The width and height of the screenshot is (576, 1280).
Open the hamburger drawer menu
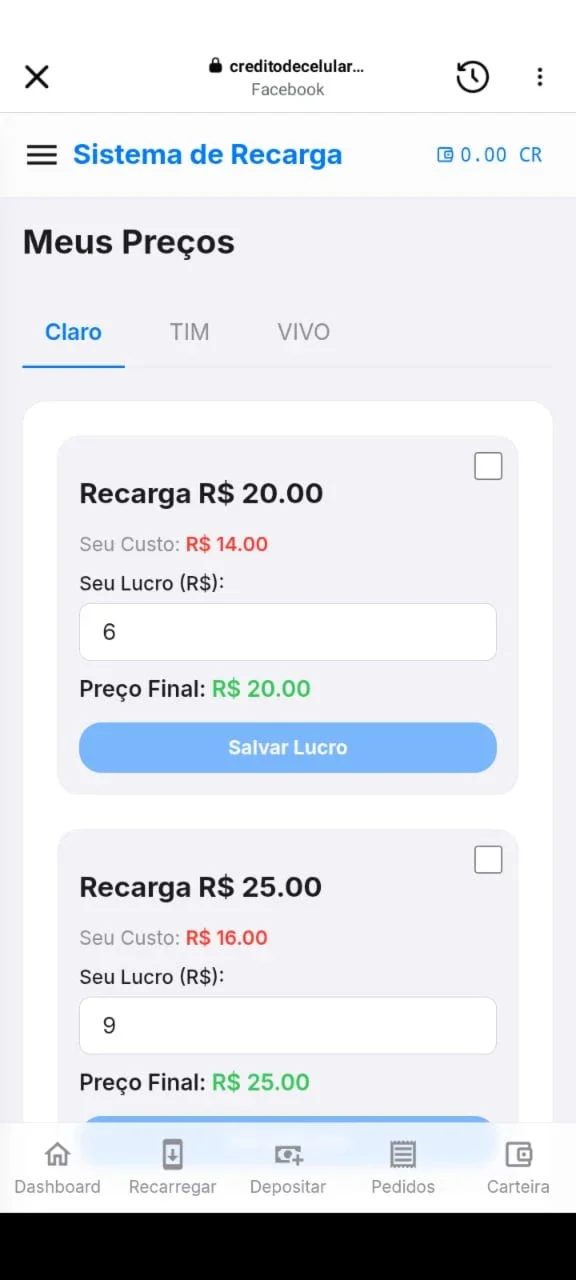click(x=41, y=155)
